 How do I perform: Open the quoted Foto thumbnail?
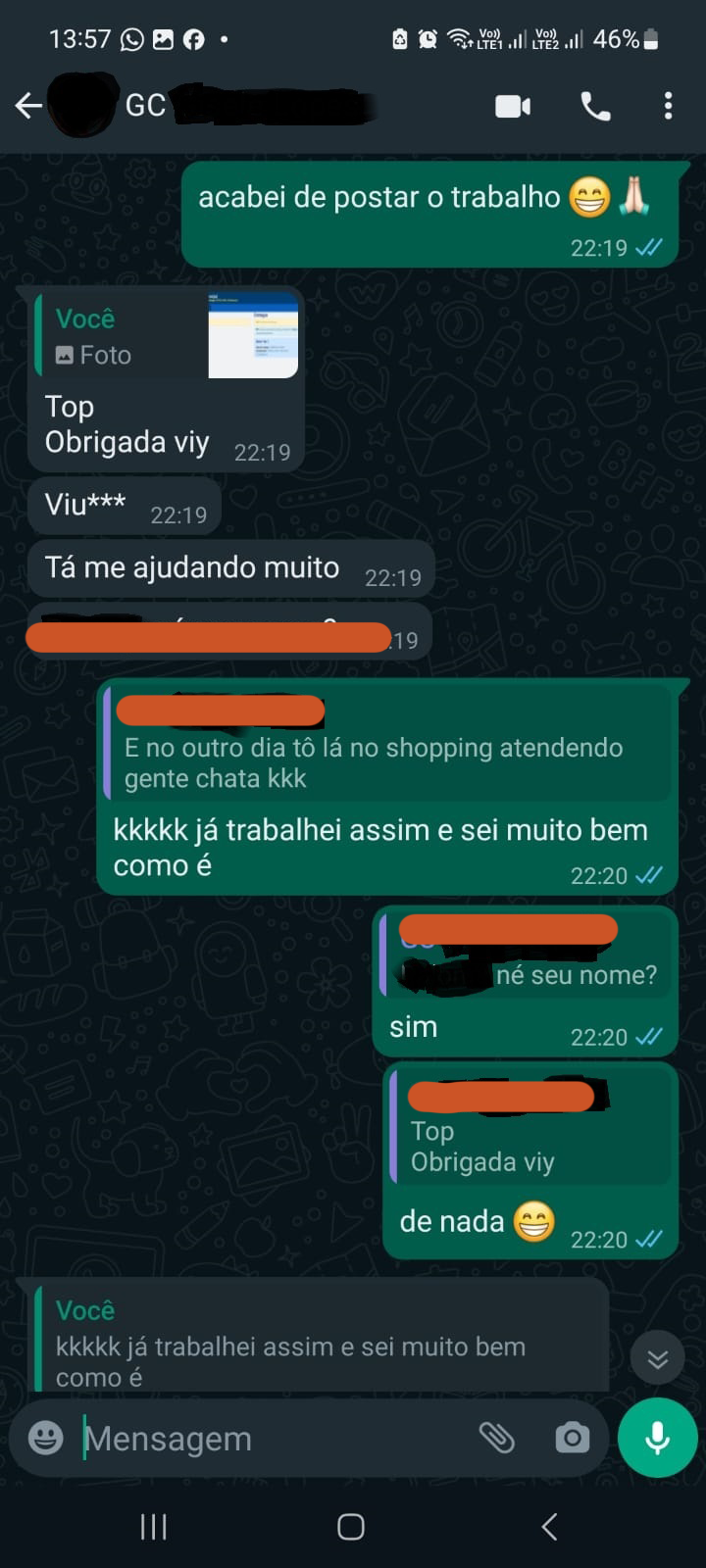252,335
